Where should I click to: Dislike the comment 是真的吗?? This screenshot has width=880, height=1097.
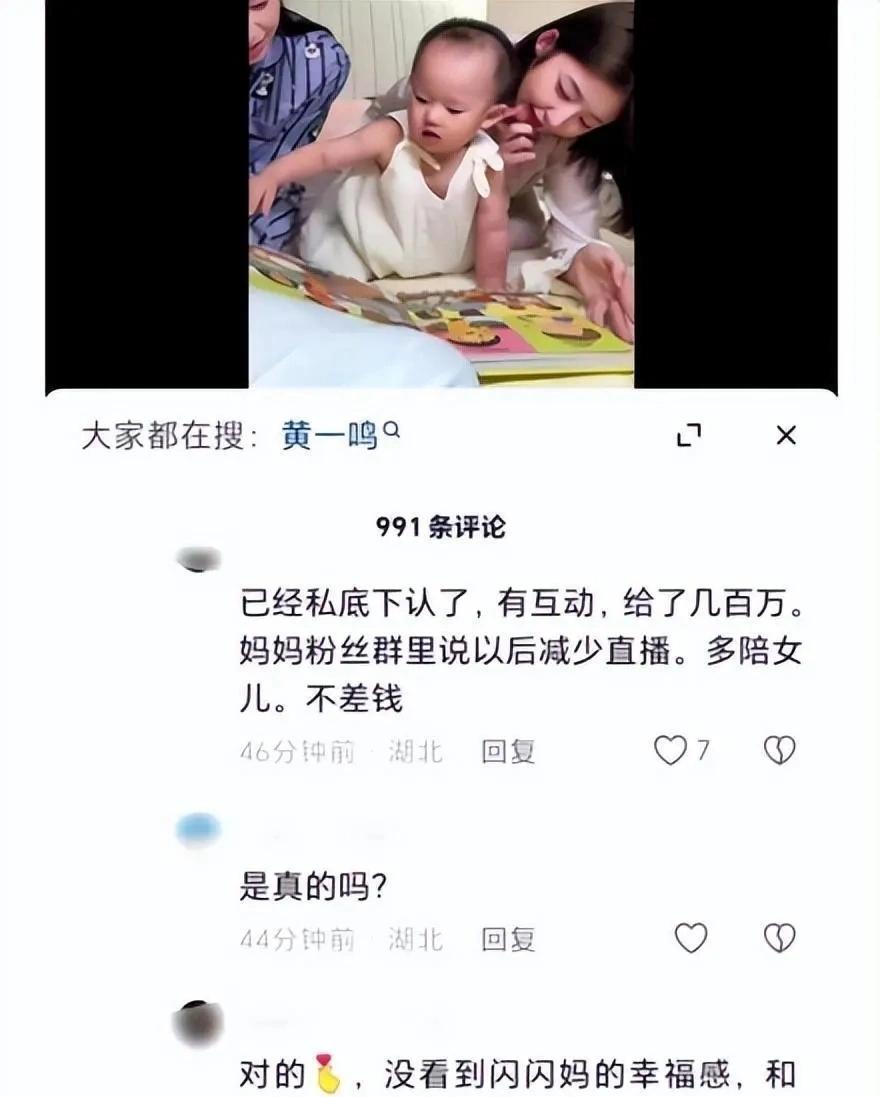779,938
